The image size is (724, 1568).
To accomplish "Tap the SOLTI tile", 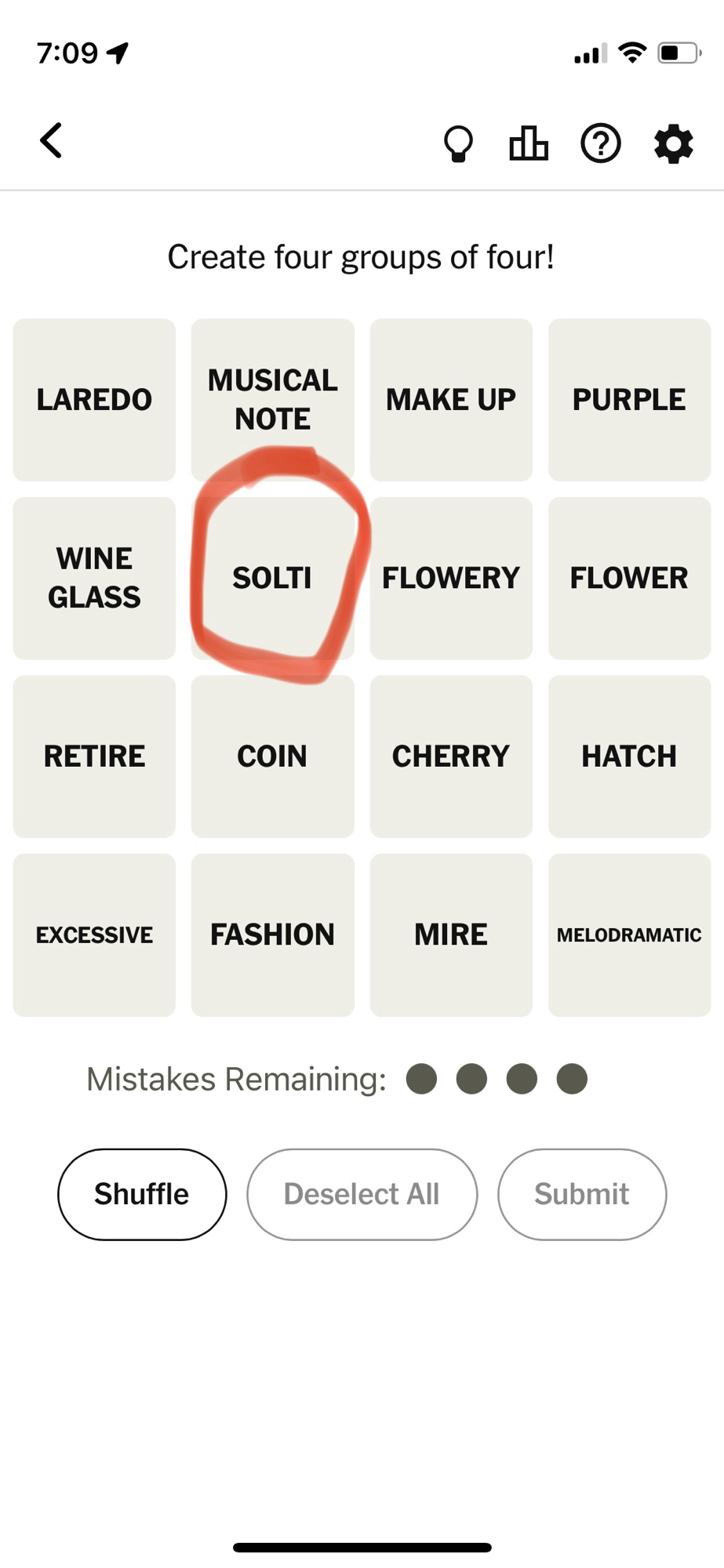I will (x=272, y=578).
